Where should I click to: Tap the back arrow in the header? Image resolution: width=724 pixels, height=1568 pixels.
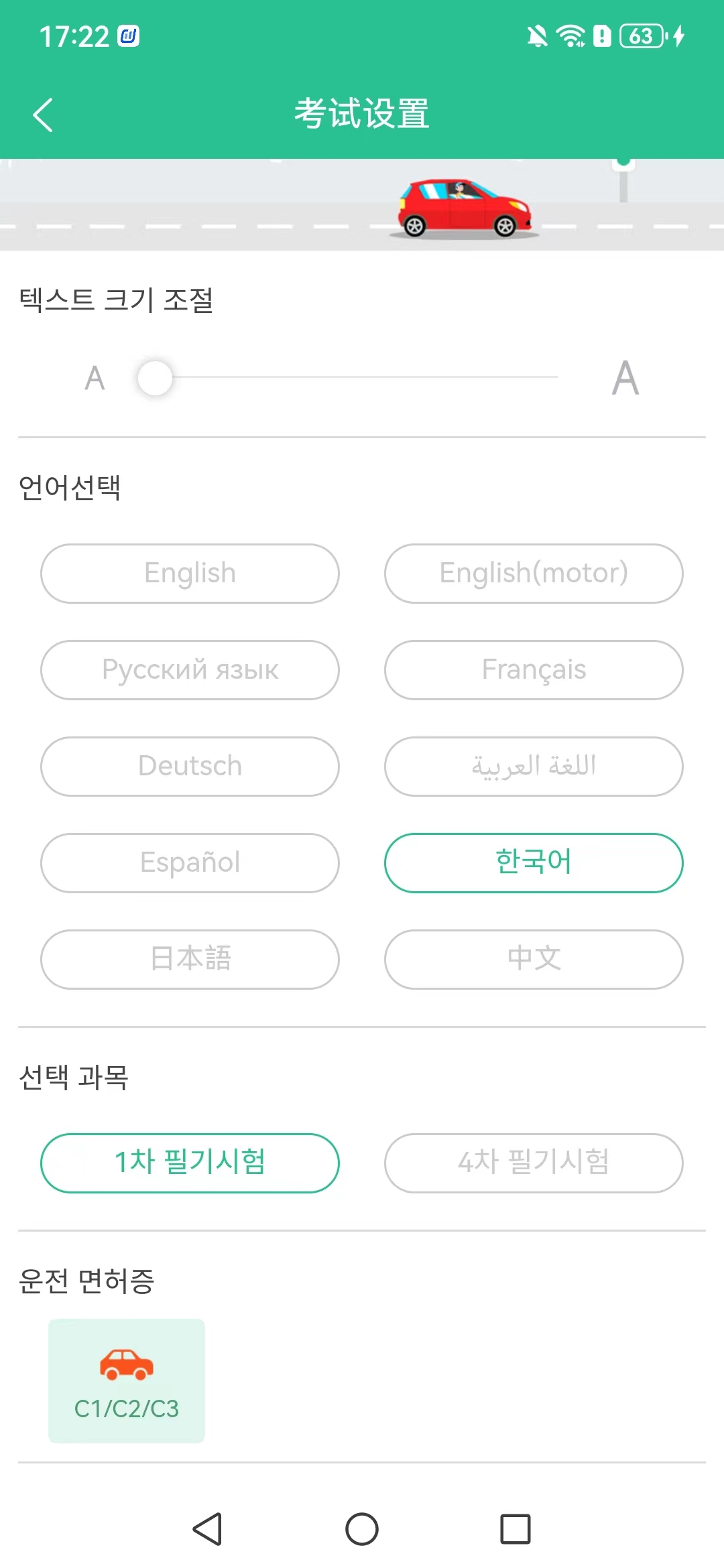[x=43, y=113]
